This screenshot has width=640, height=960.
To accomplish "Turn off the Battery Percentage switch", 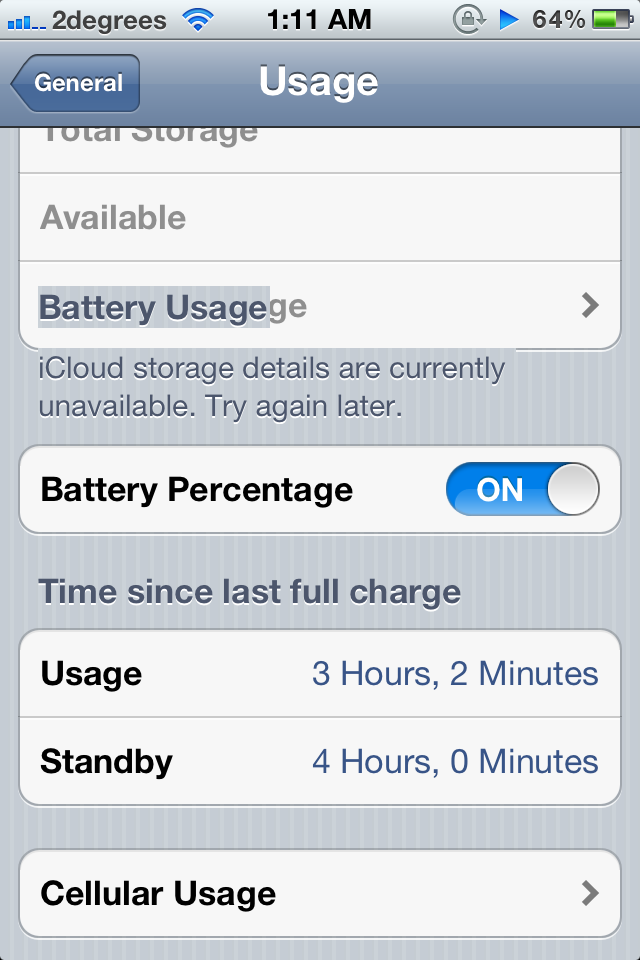I will click(522, 489).
